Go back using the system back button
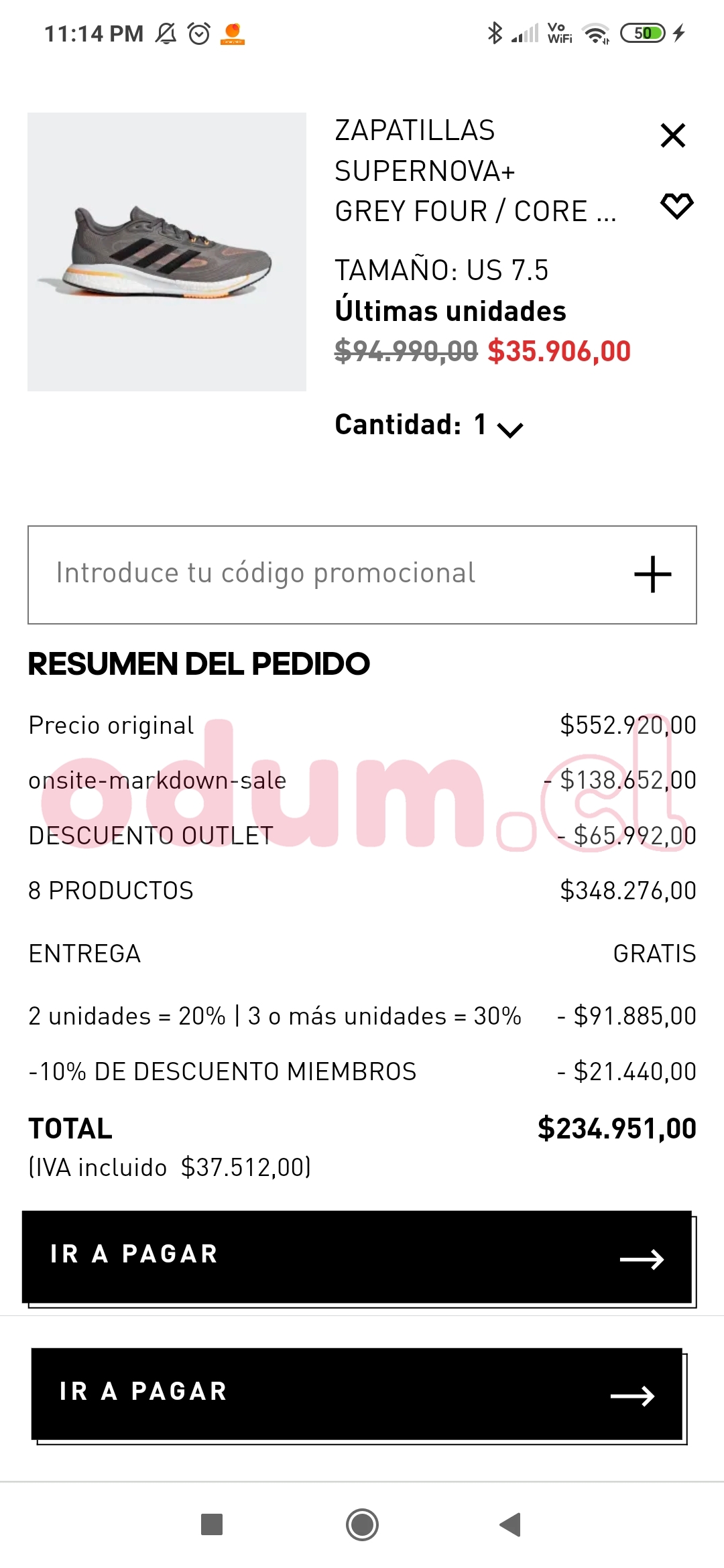The width and height of the screenshot is (724, 1568). tap(511, 1524)
